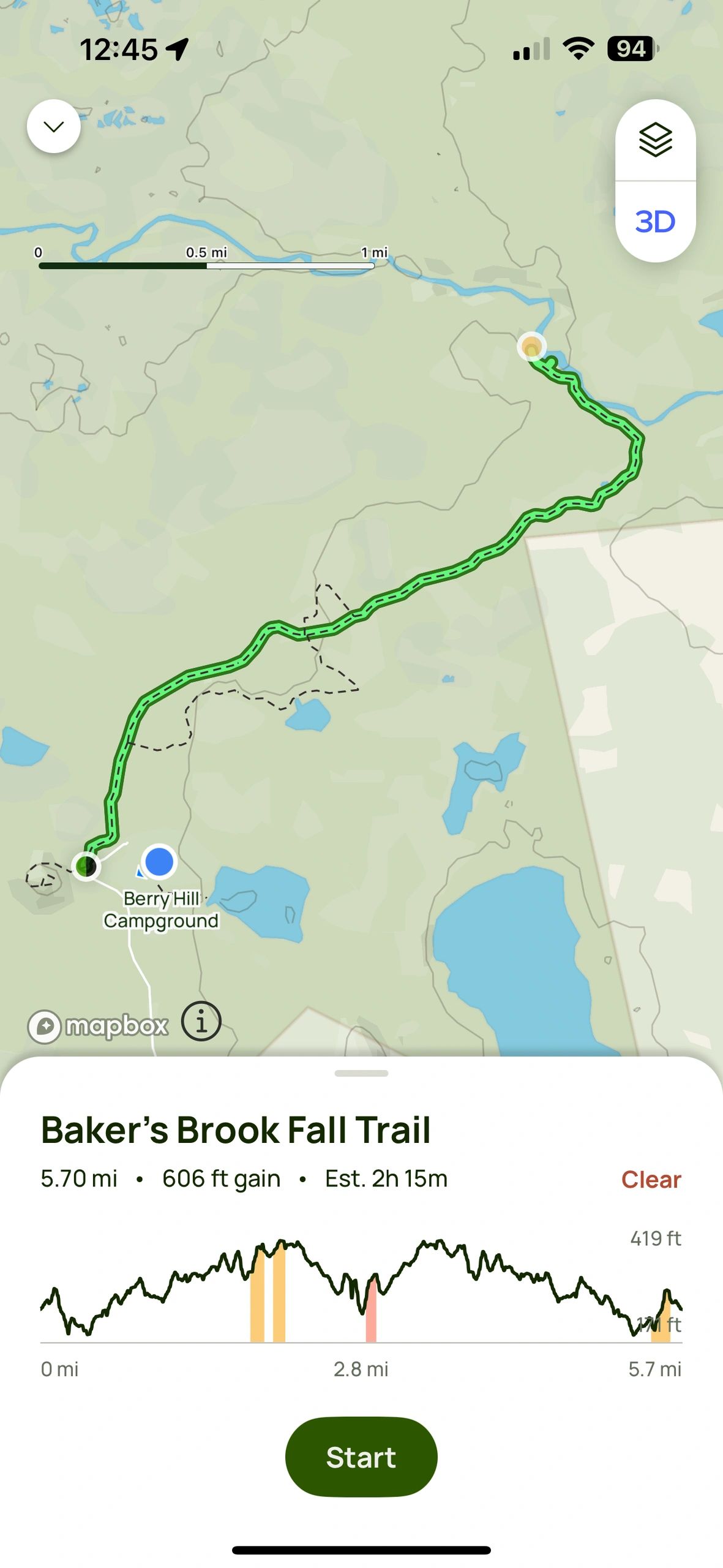
Task: Open the map layers selector
Action: pos(655,140)
